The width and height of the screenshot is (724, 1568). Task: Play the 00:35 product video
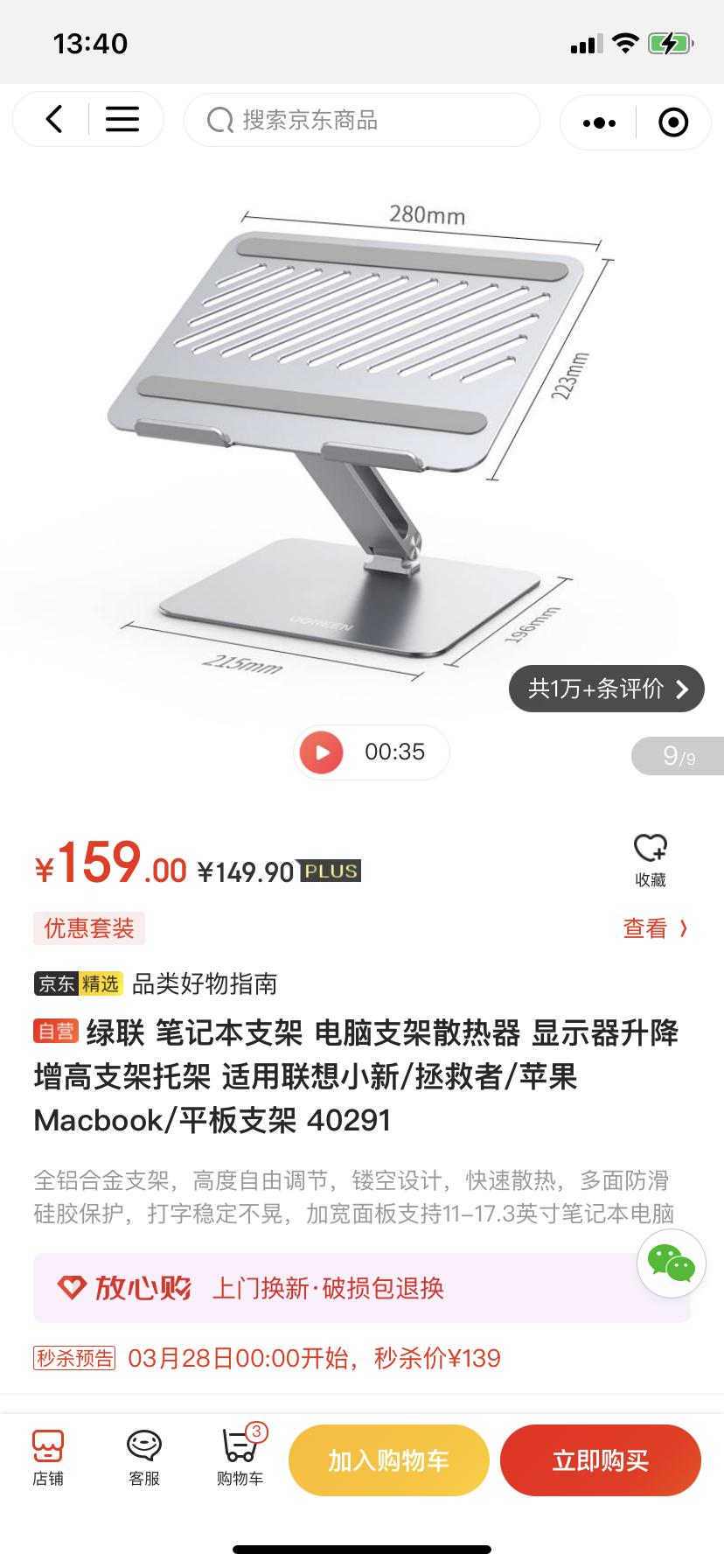(322, 752)
